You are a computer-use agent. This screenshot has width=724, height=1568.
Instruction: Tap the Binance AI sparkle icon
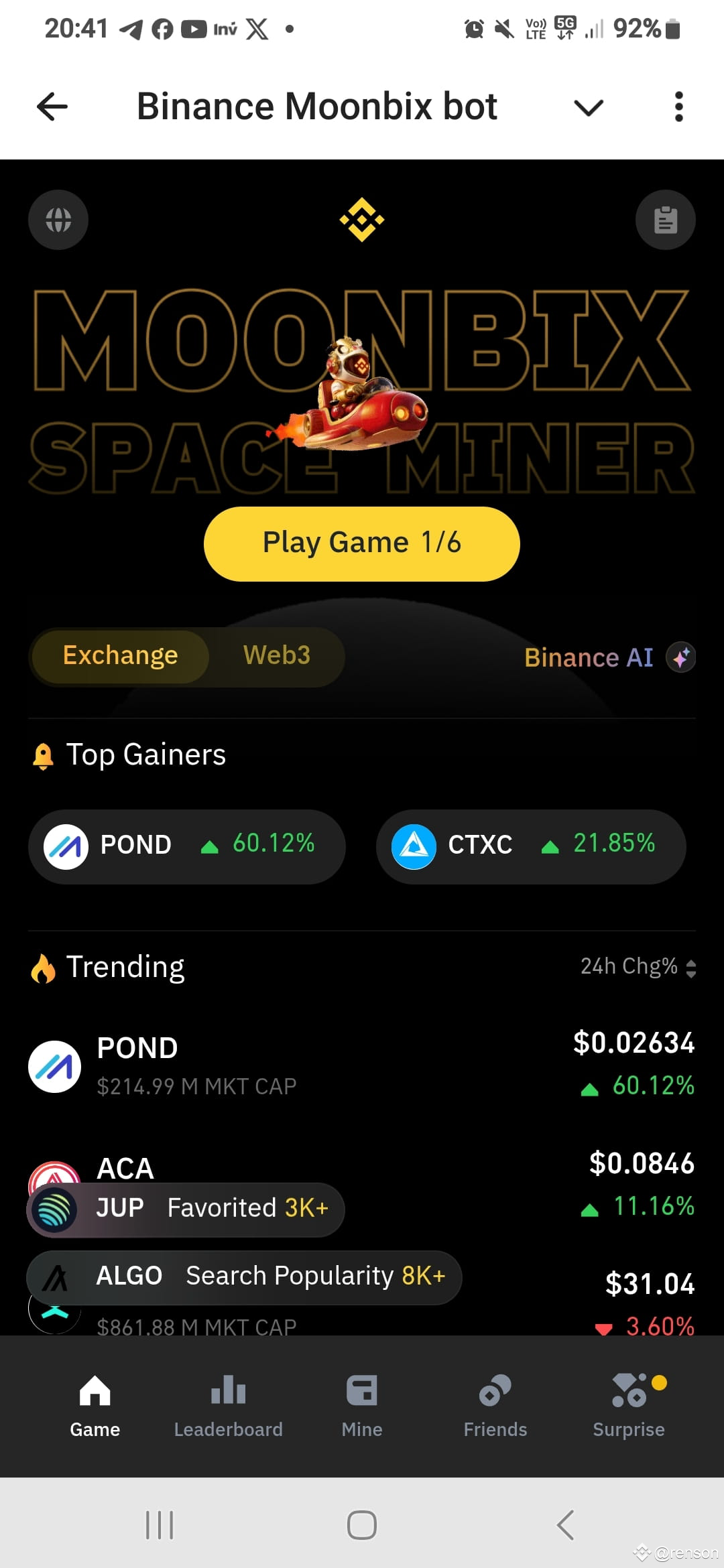[x=682, y=657]
